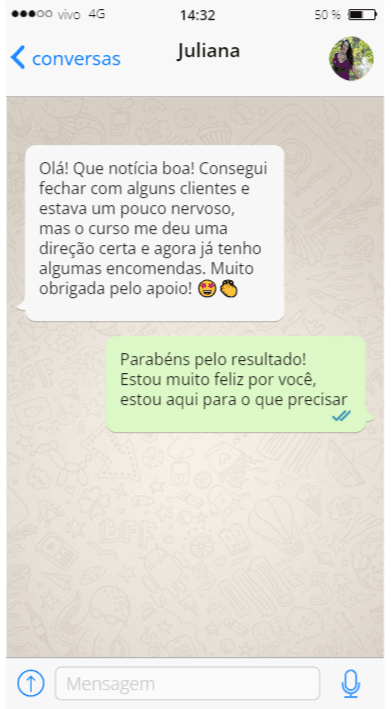Tap the attach upload arrow icon

point(31,683)
